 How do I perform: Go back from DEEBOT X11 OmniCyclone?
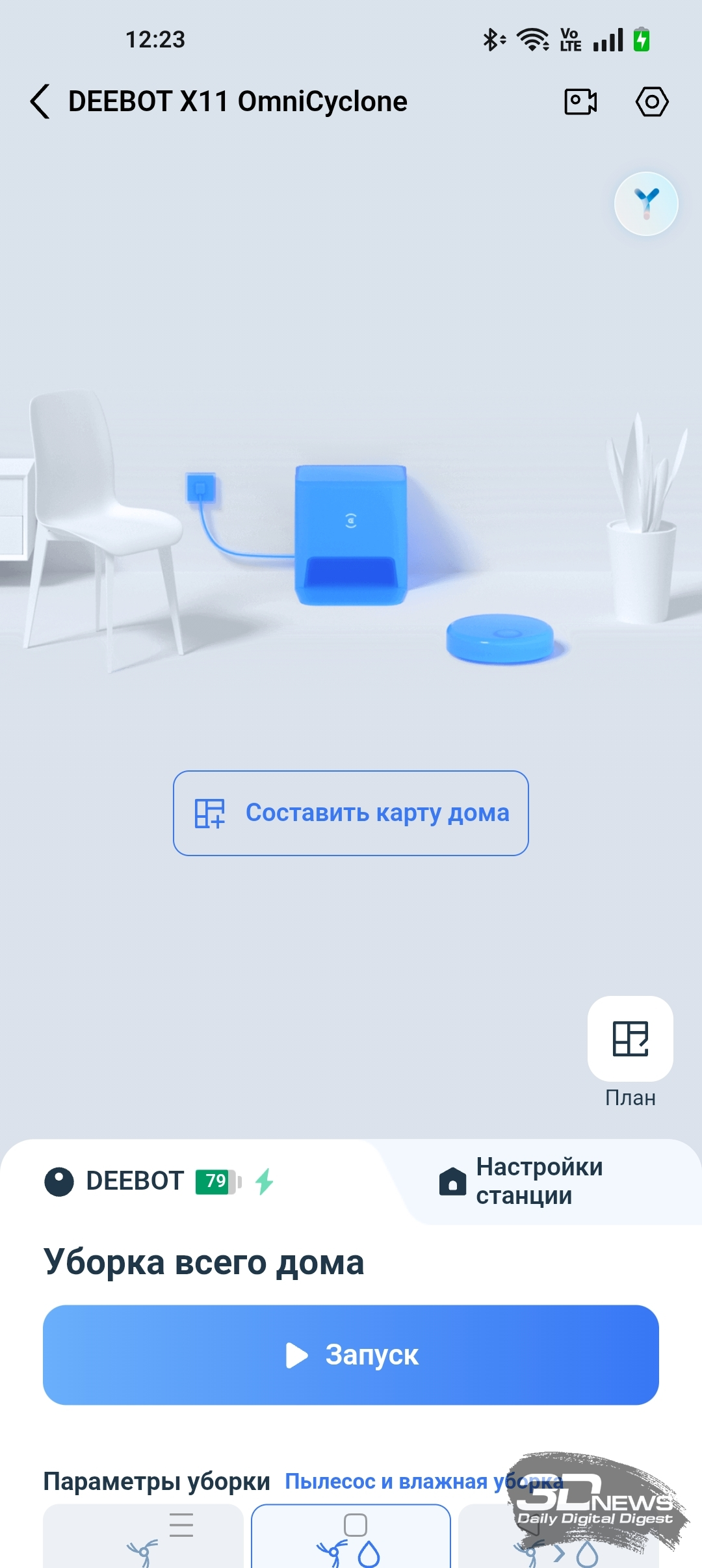(40, 102)
